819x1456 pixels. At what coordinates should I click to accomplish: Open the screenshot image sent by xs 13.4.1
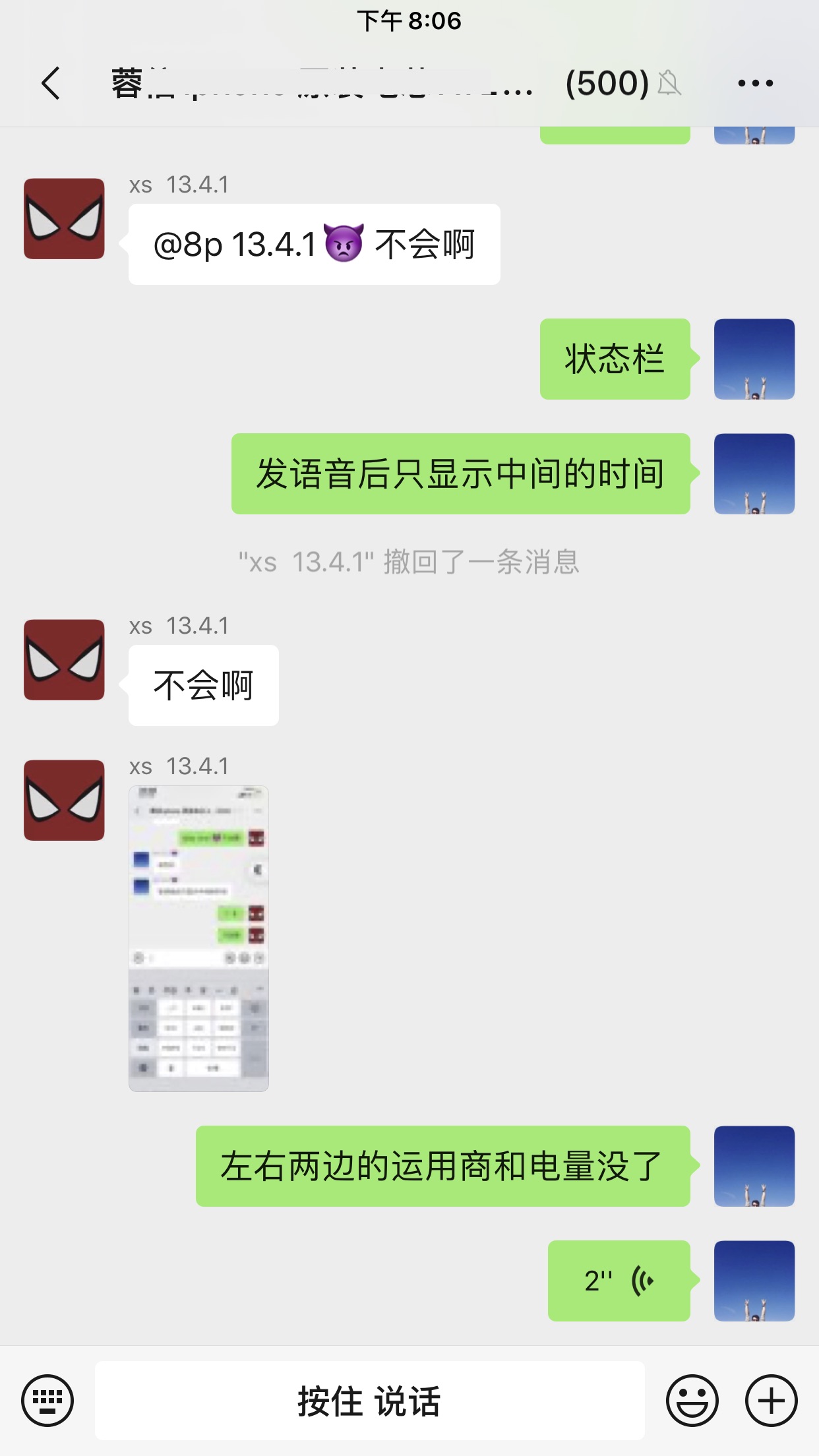point(198,938)
